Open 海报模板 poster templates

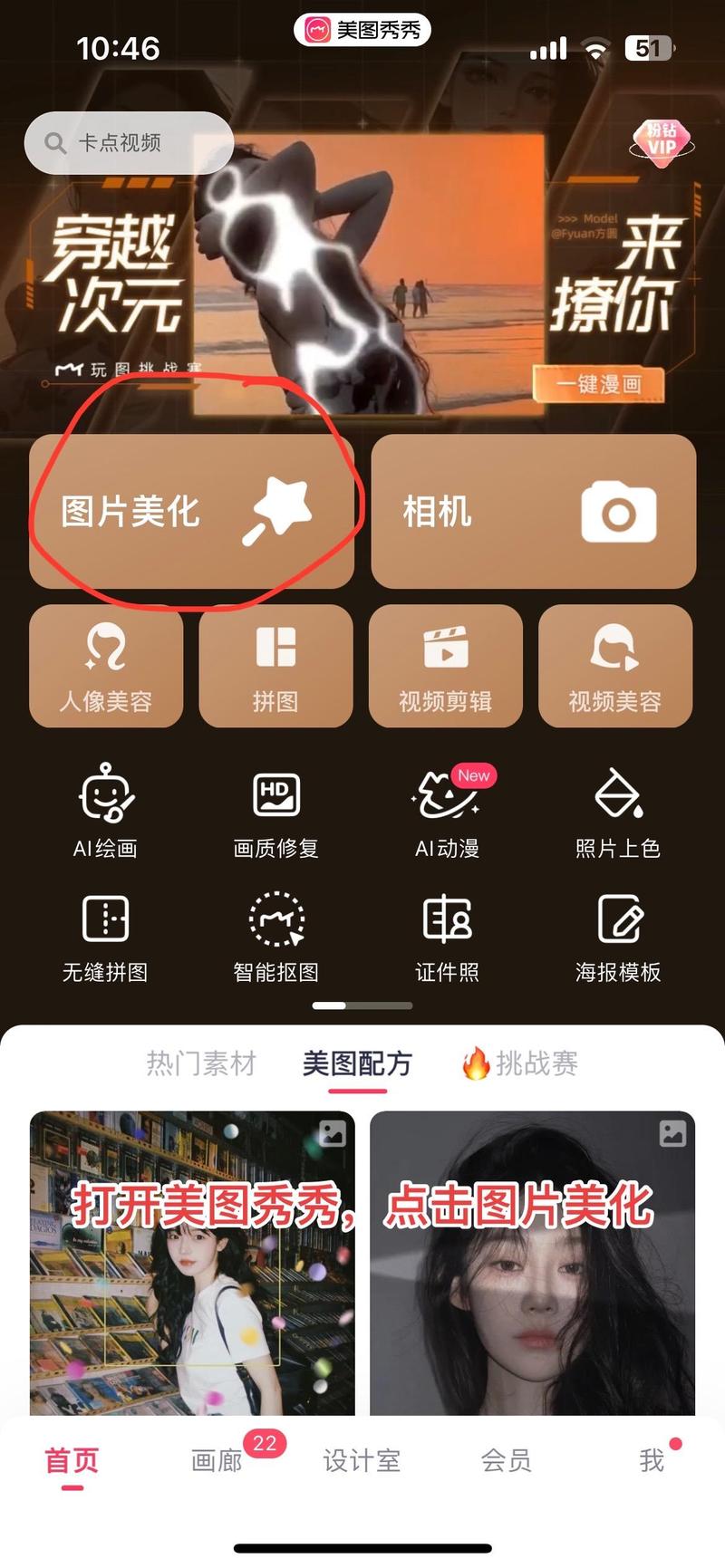click(x=617, y=938)
